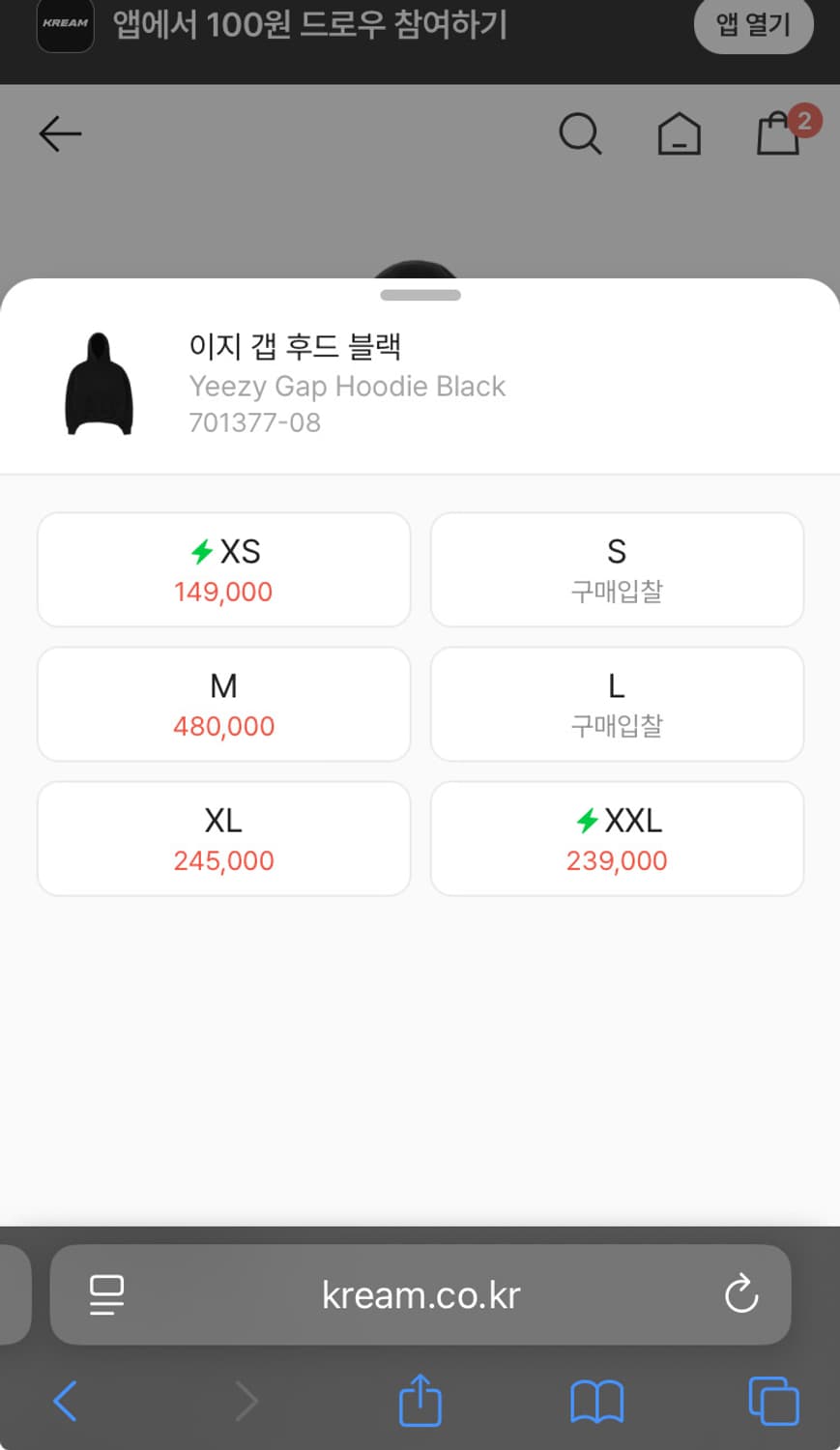Click the KREAM logo in the banner
The height and width of the screenshot is (1450, 840).
(64, 26)
